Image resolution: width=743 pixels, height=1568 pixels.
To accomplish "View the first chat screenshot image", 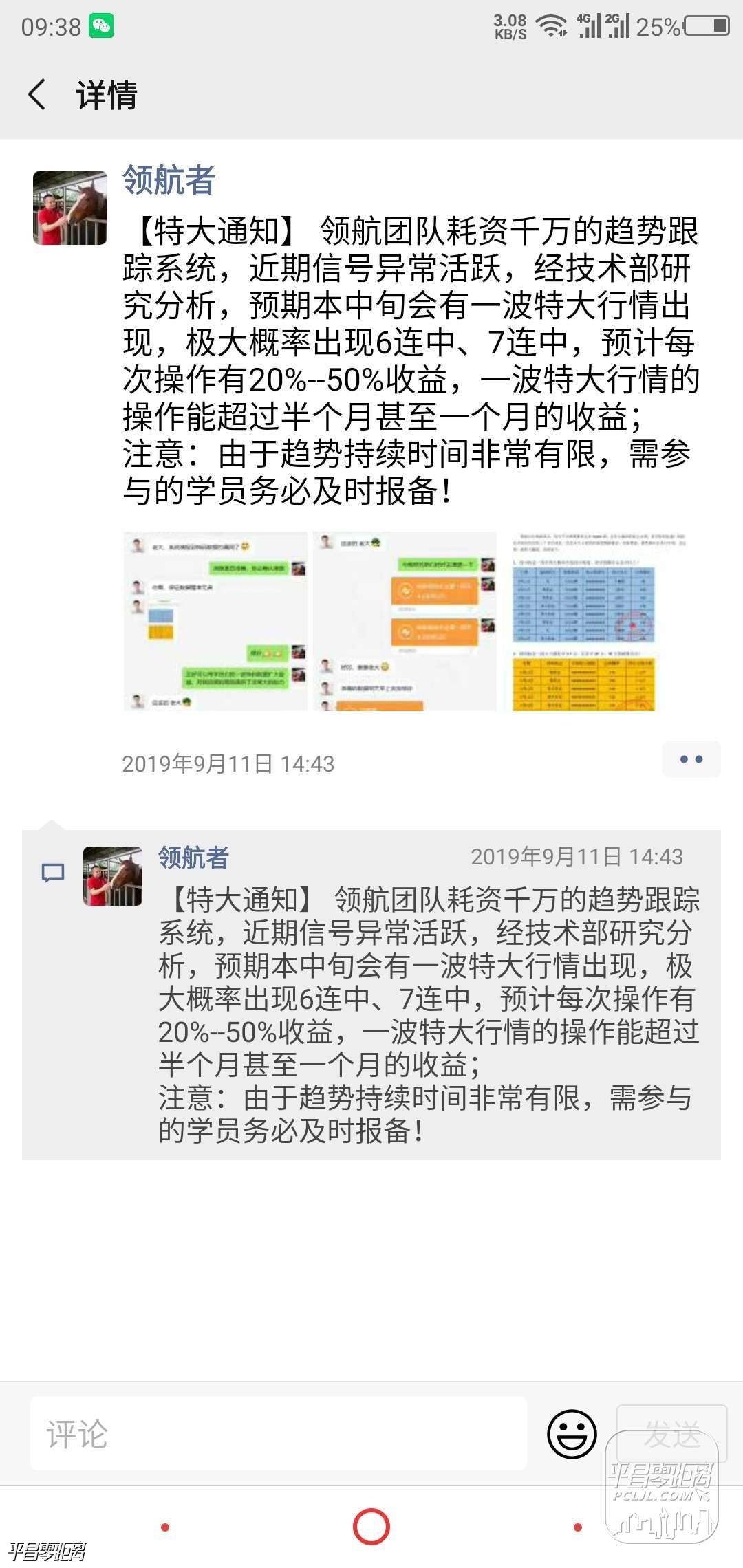I will tap(215, 621).
